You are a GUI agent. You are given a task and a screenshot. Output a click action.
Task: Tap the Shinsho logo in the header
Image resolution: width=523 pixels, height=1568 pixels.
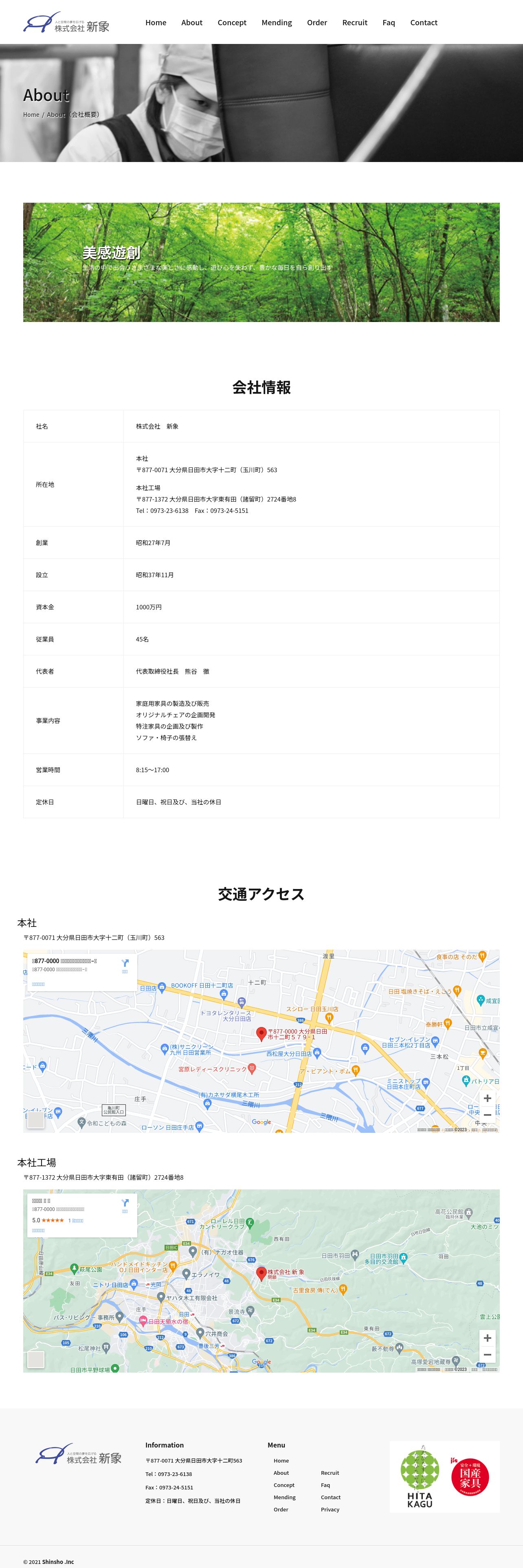(66, 22)
